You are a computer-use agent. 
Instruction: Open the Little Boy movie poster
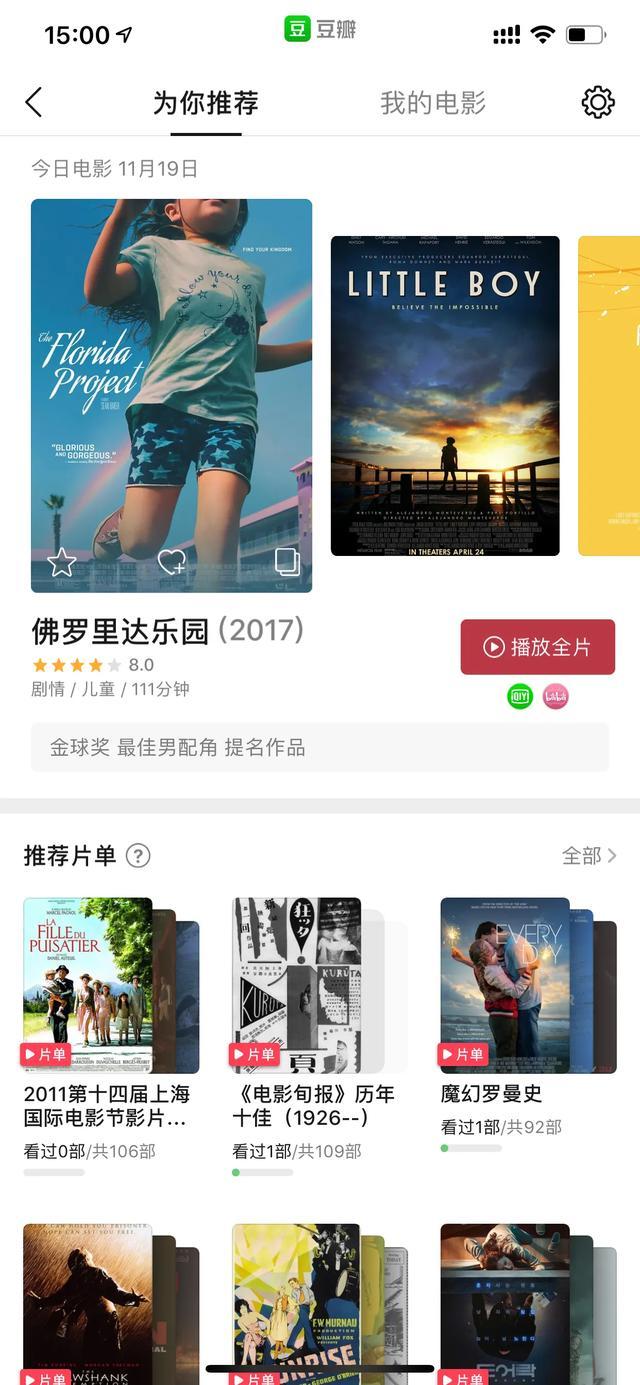pyautogui.click(x=445, y=395)
